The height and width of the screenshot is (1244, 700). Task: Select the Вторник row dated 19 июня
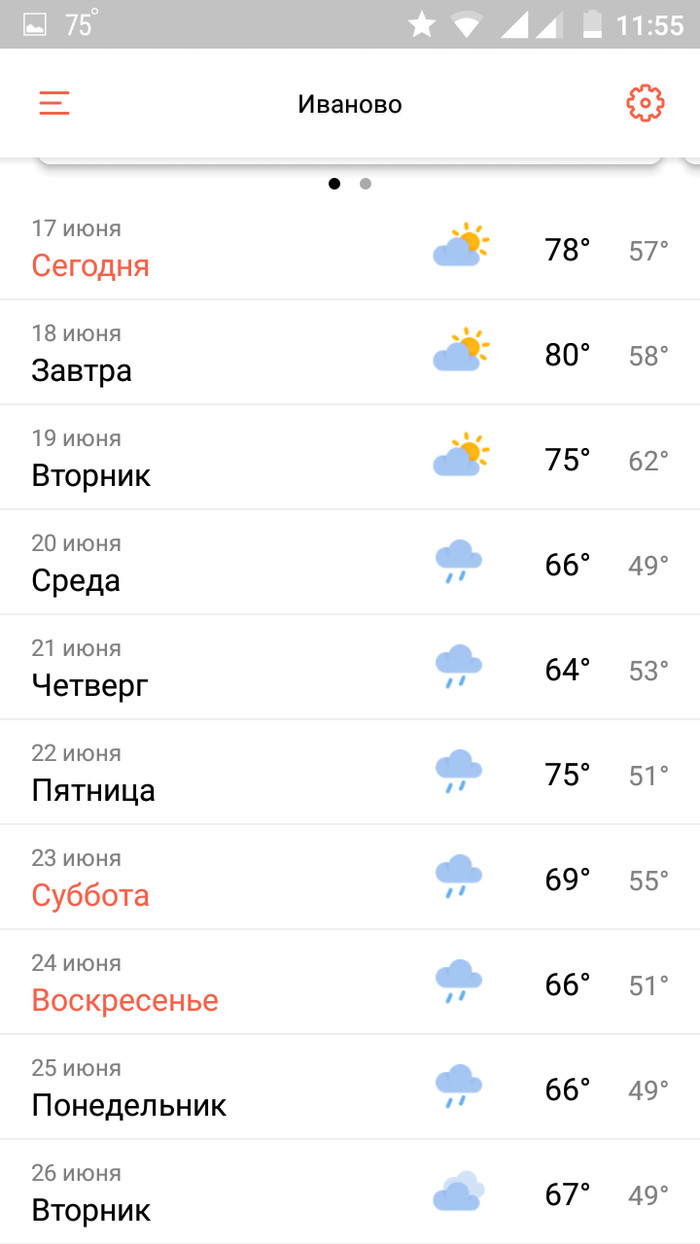(350, 459)
